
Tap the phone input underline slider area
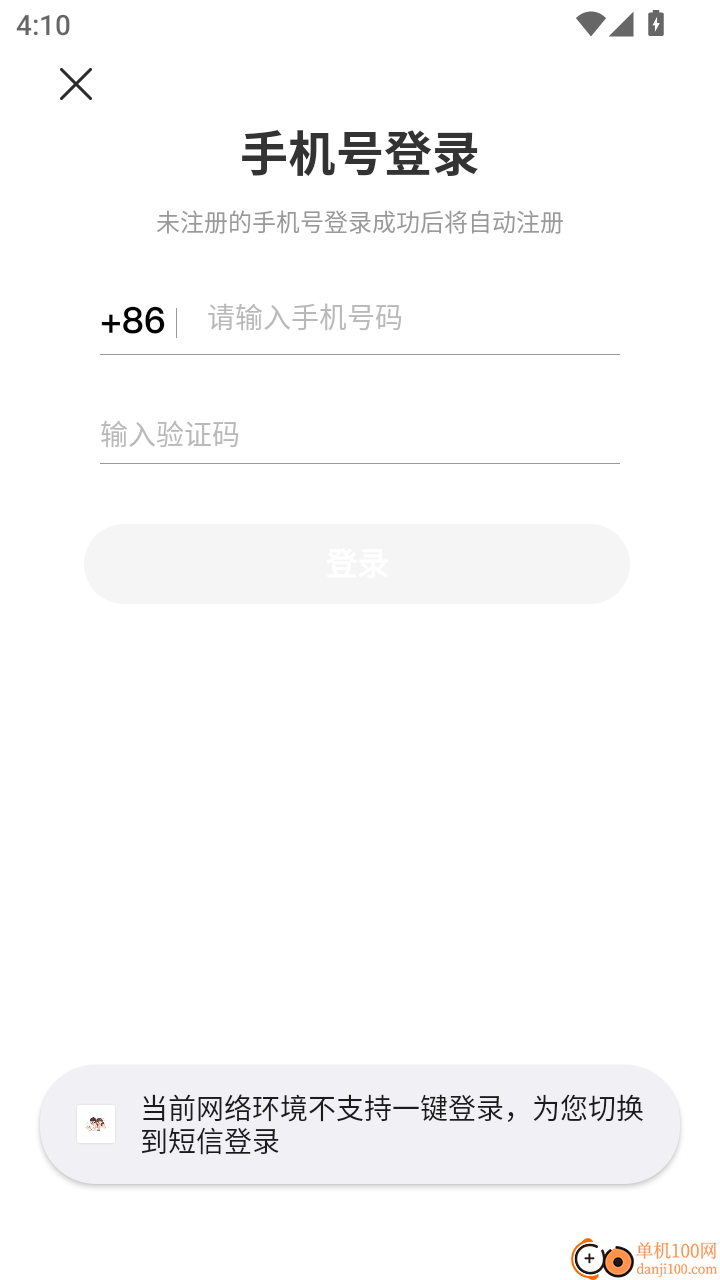(x=360, y=352)
